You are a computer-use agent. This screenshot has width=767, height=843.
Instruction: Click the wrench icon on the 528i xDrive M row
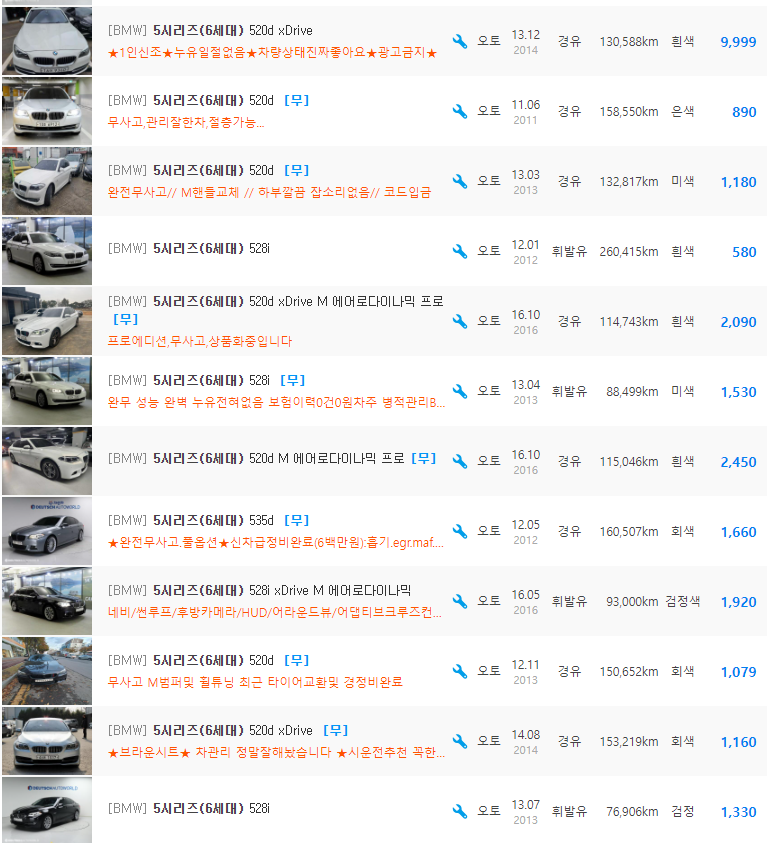tap(459, 601)
